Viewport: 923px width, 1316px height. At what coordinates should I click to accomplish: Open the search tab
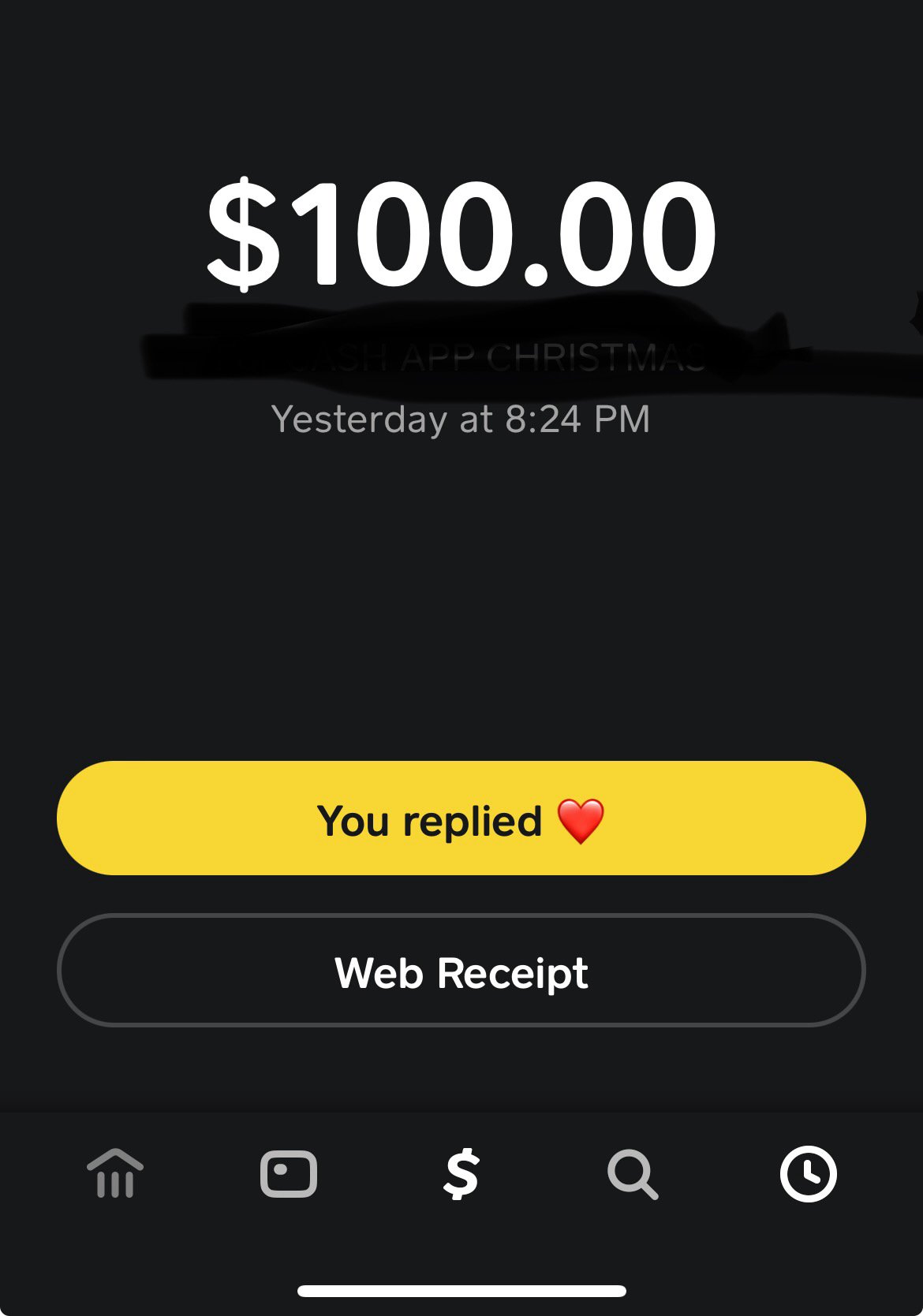tap(633, 1173)
